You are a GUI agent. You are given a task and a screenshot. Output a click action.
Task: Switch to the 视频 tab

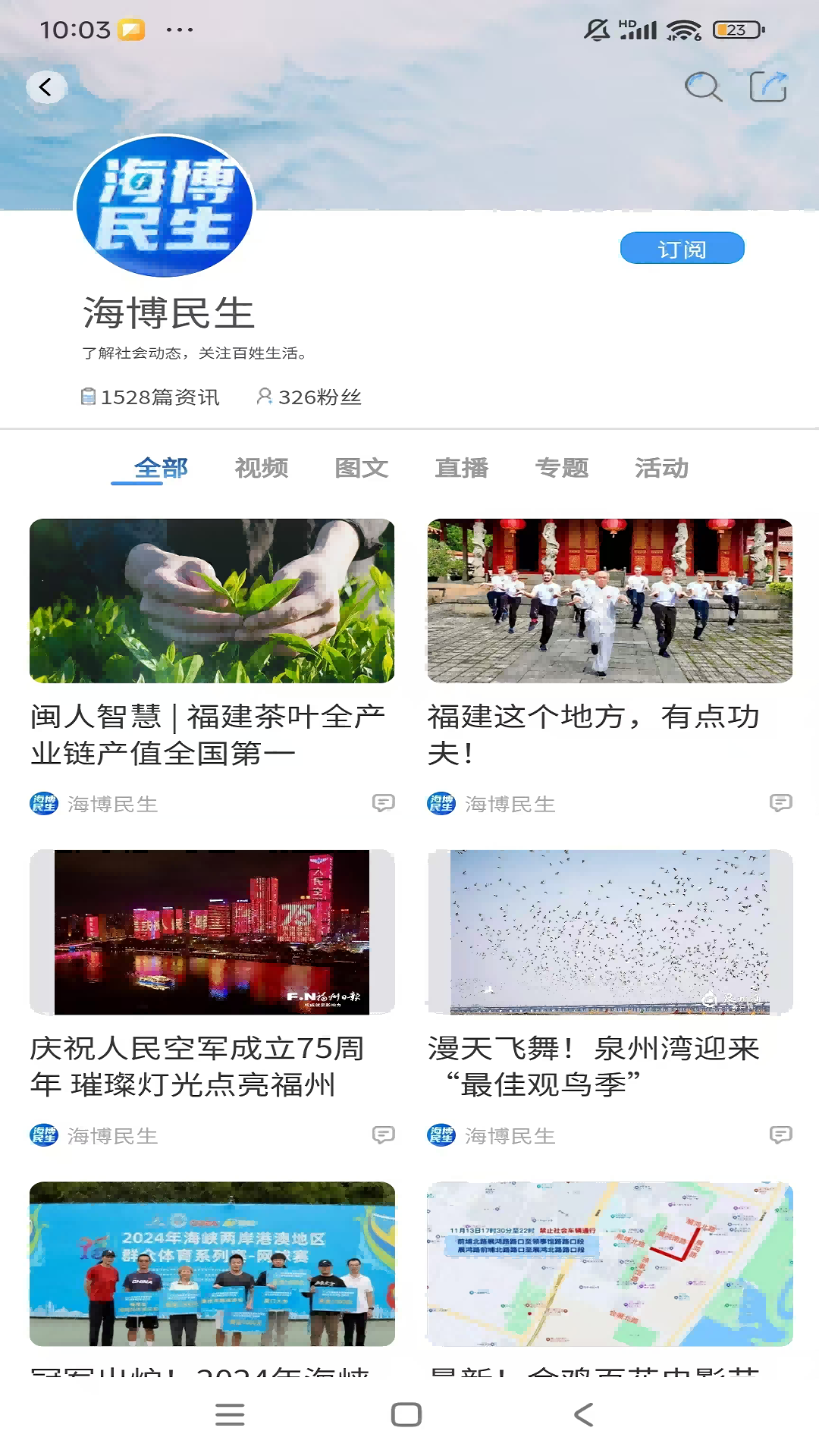(262, 468)
